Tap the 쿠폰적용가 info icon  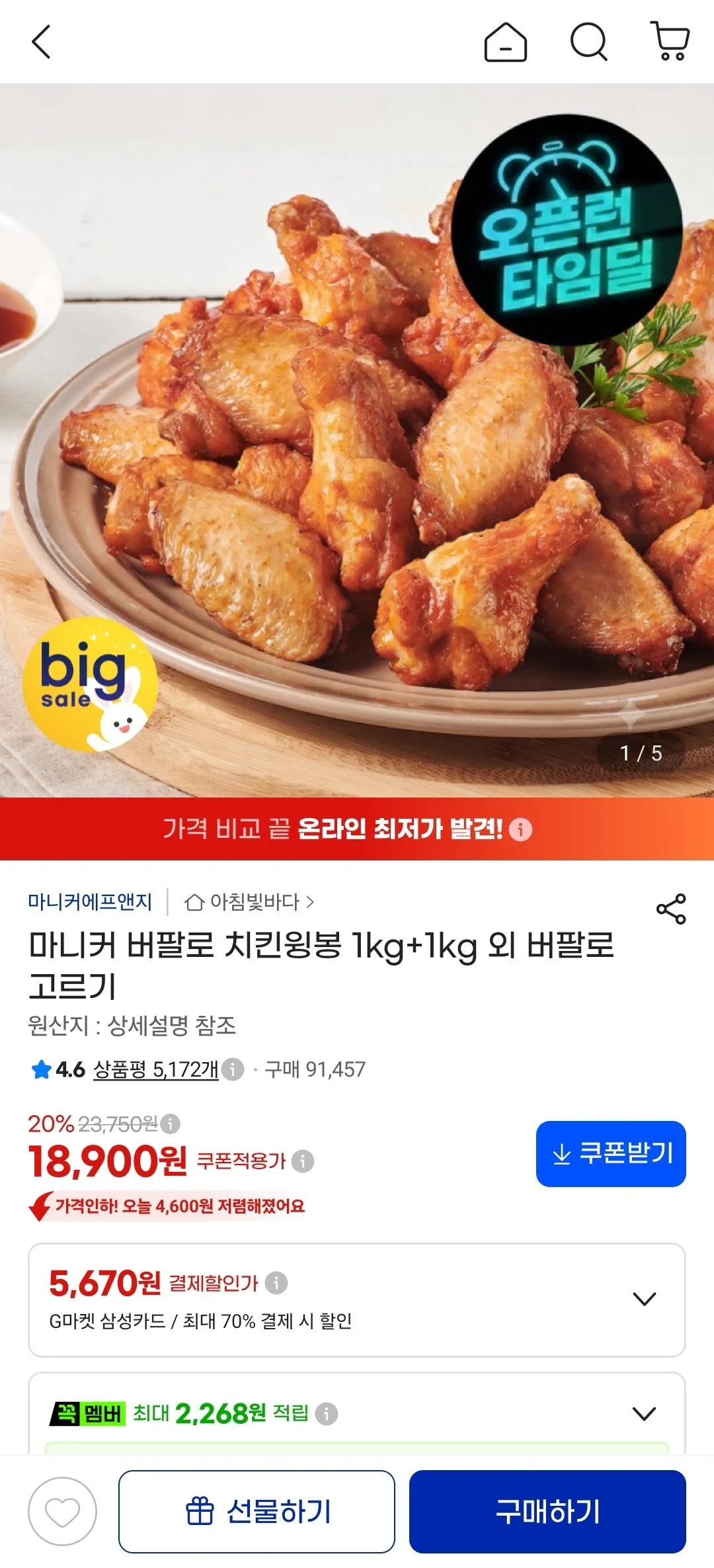303,1161
